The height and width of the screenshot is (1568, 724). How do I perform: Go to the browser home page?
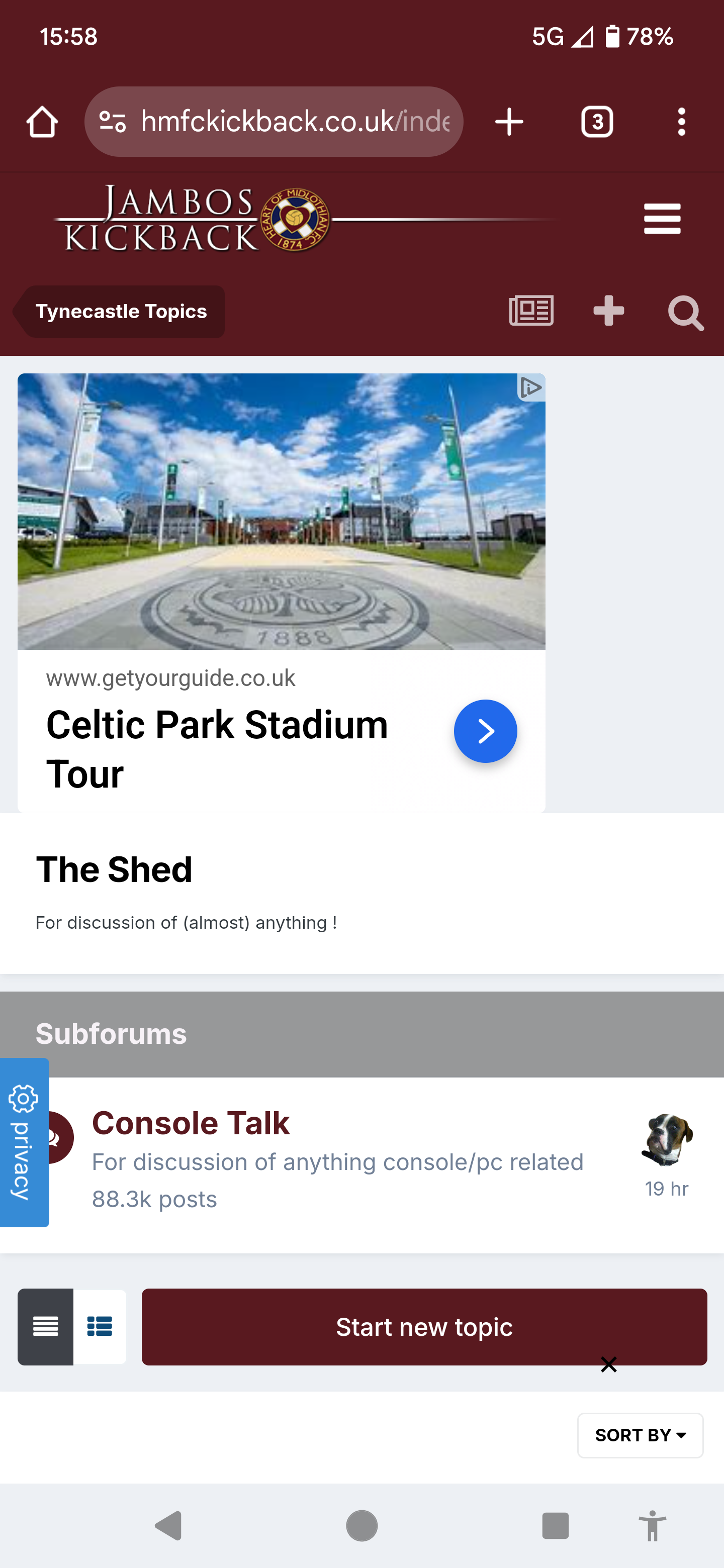(x=42, y=122)
